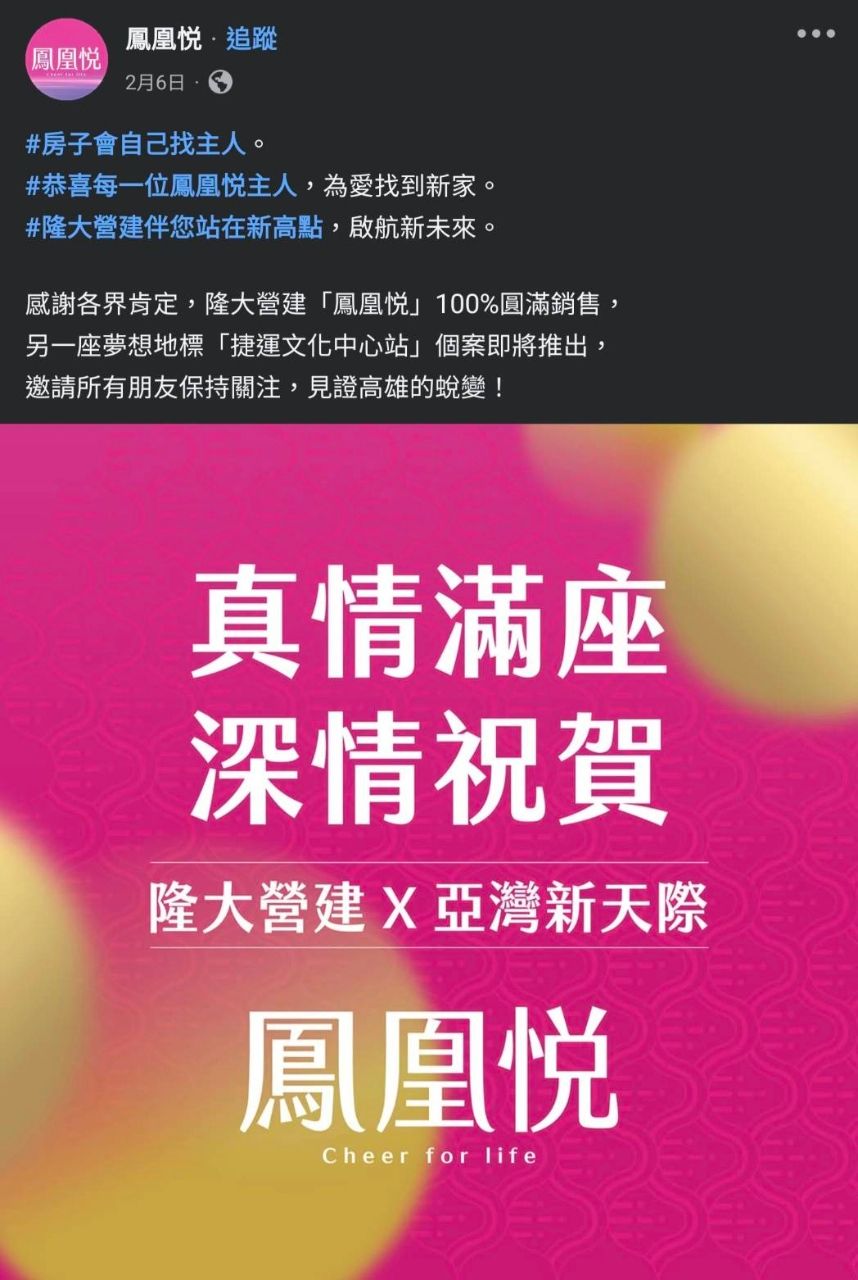Open the 鳳凰悅 page profile picture
The height and width of the screenshot is (1280, 858).
[x=65, y=59]
